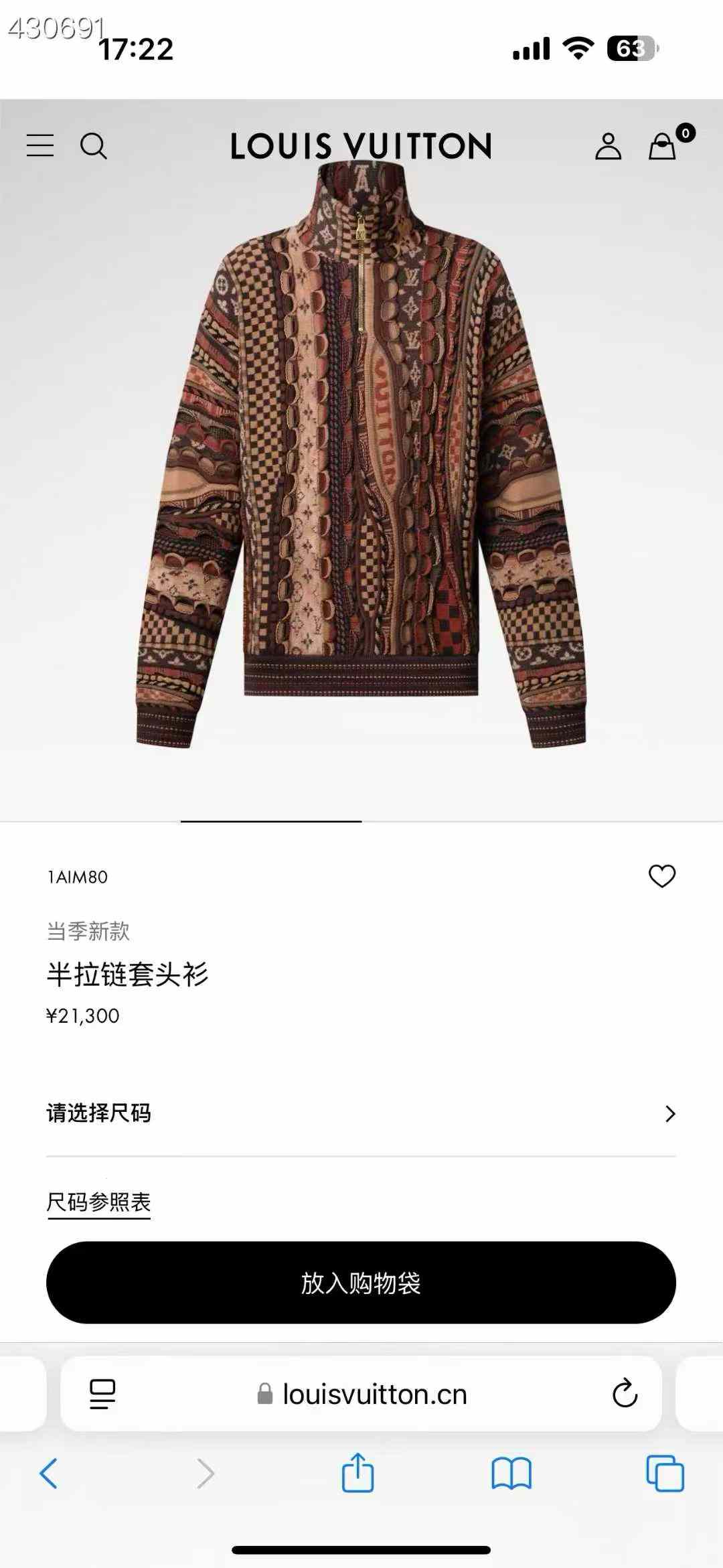
Task: Open the account profile icon
Action: coord(608,146)
